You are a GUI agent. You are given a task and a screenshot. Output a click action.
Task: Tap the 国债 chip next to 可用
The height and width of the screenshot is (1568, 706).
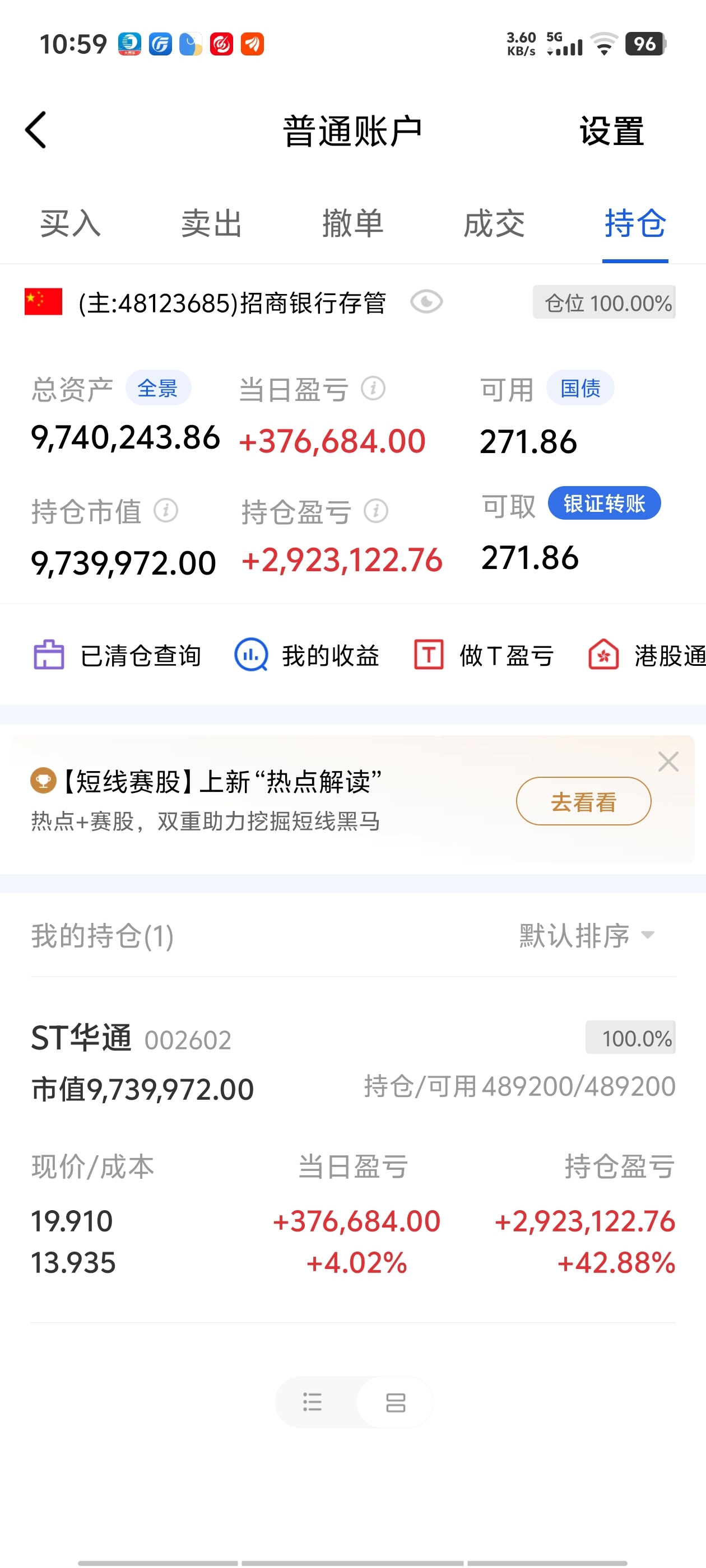(580, 388)
